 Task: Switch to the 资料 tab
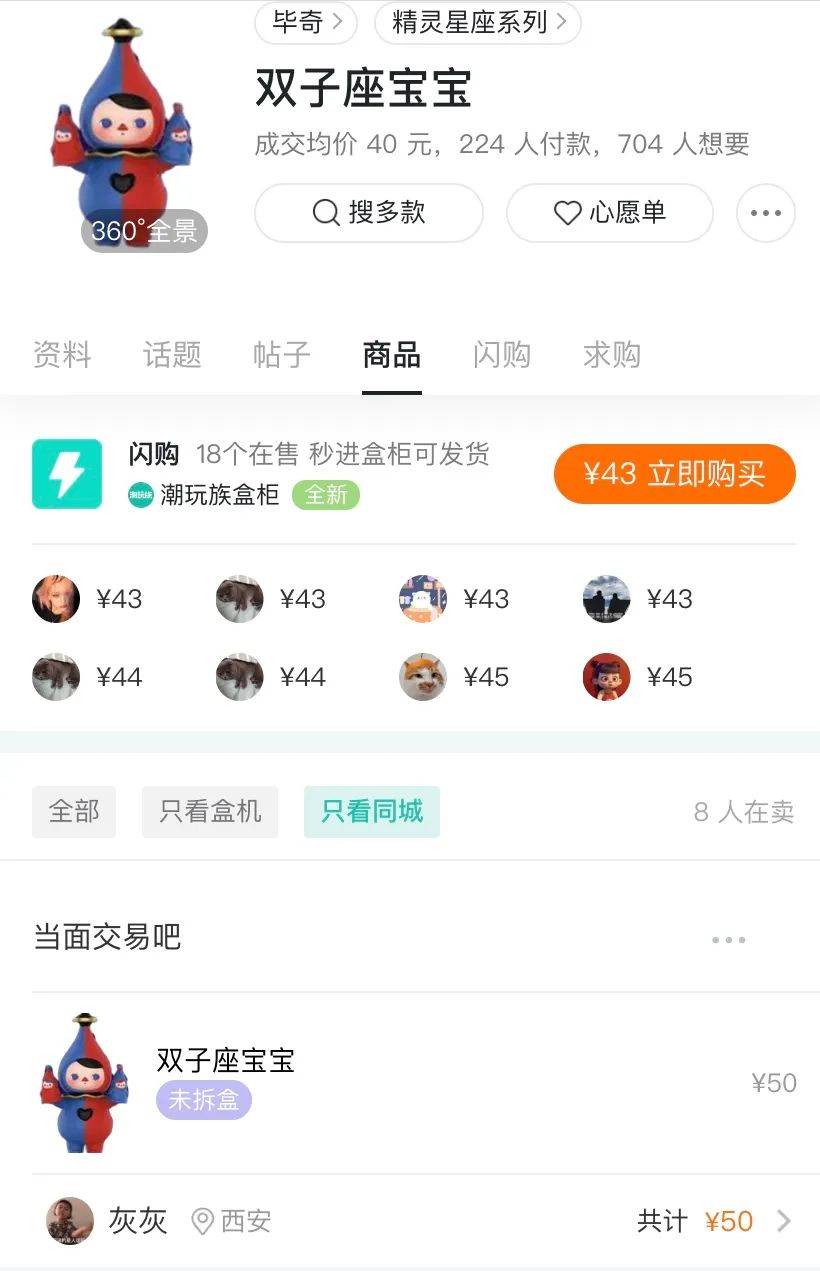[62, 355]
